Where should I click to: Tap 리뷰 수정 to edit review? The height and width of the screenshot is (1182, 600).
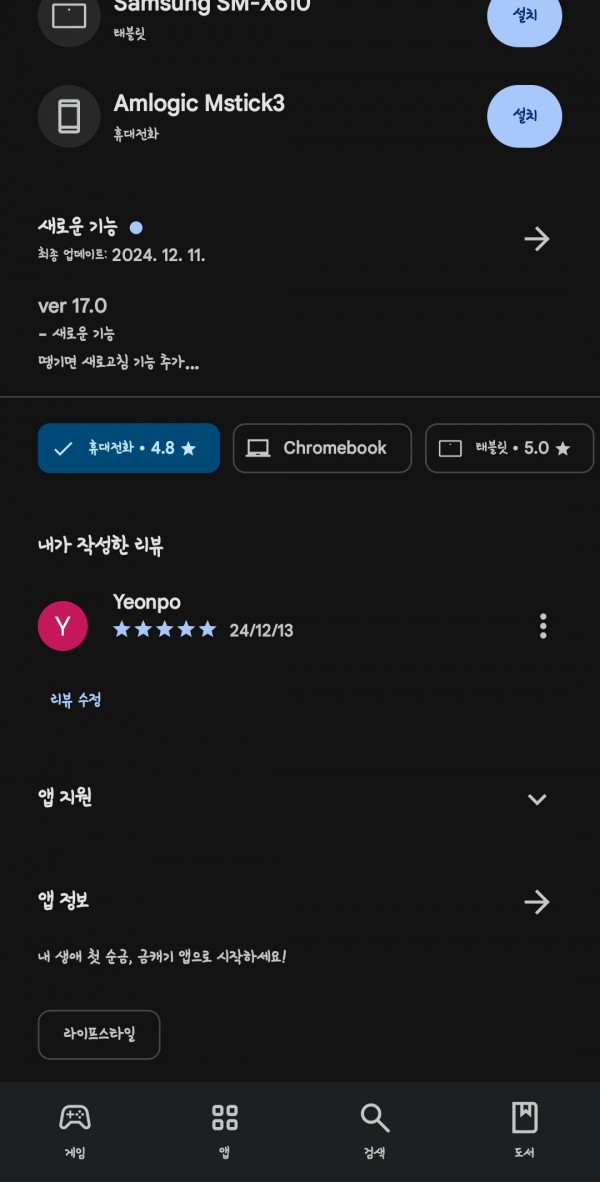click(75, 700)
